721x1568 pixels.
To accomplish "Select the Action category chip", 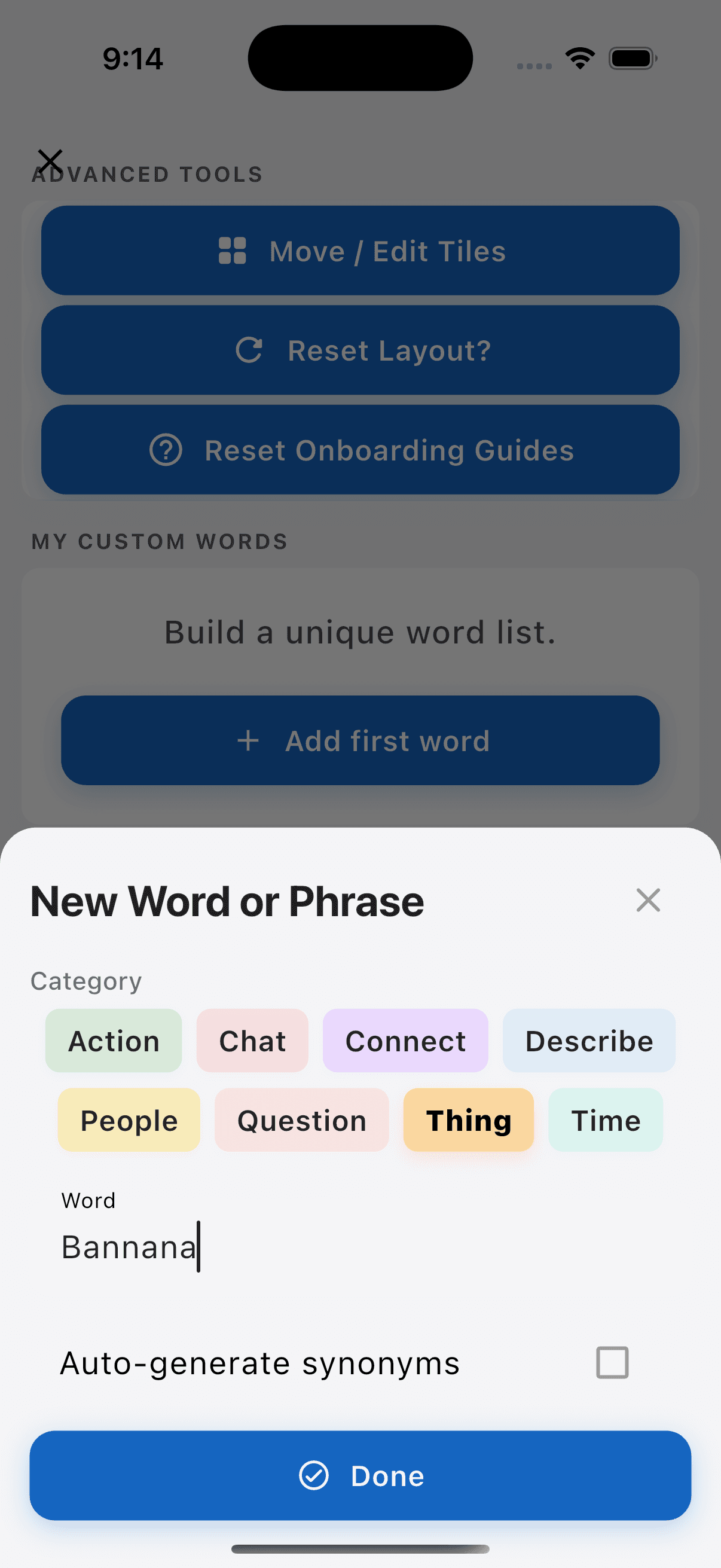I will click(114, 1041).
